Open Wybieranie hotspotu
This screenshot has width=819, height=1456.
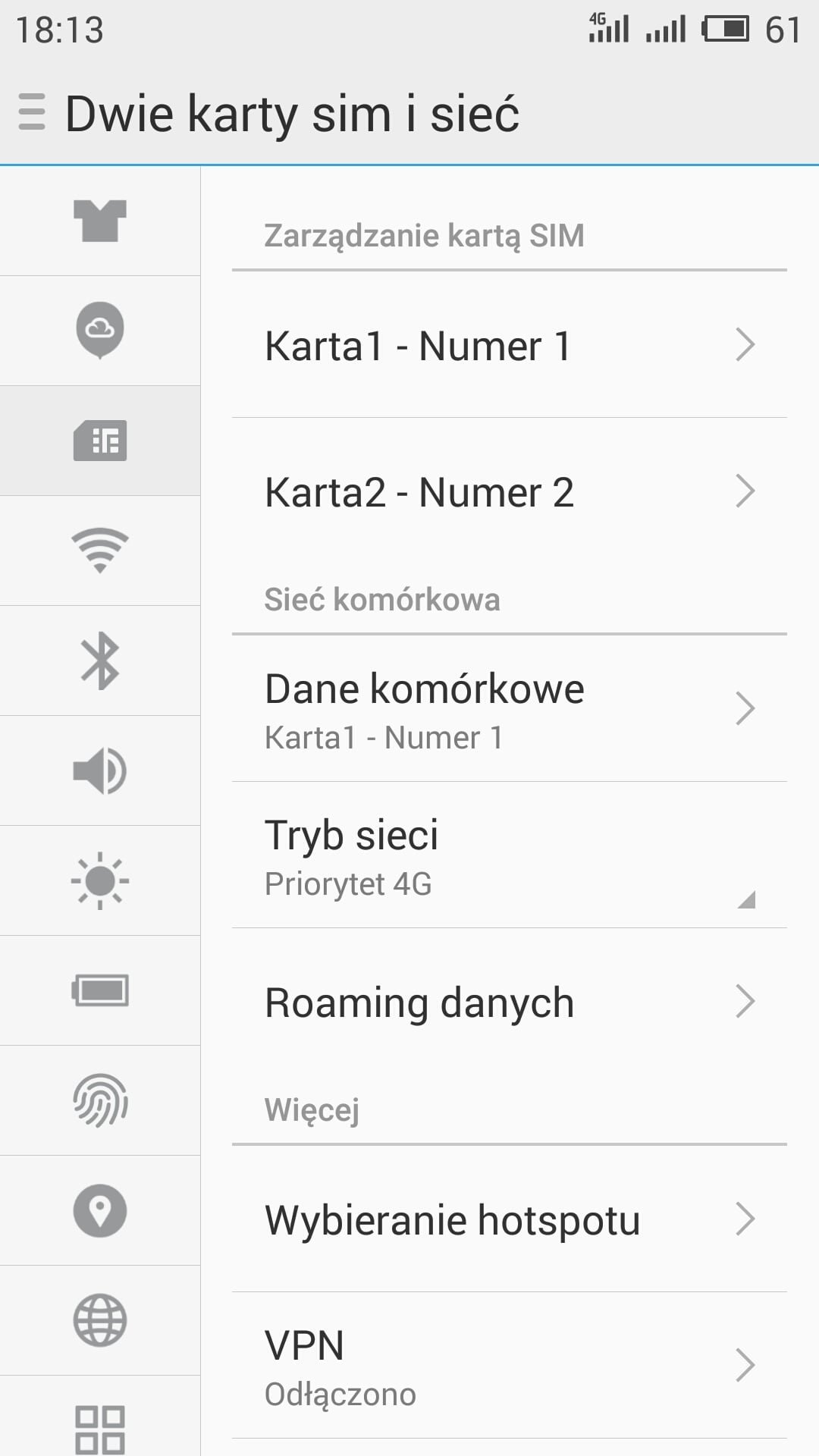tap(510, 1219)
